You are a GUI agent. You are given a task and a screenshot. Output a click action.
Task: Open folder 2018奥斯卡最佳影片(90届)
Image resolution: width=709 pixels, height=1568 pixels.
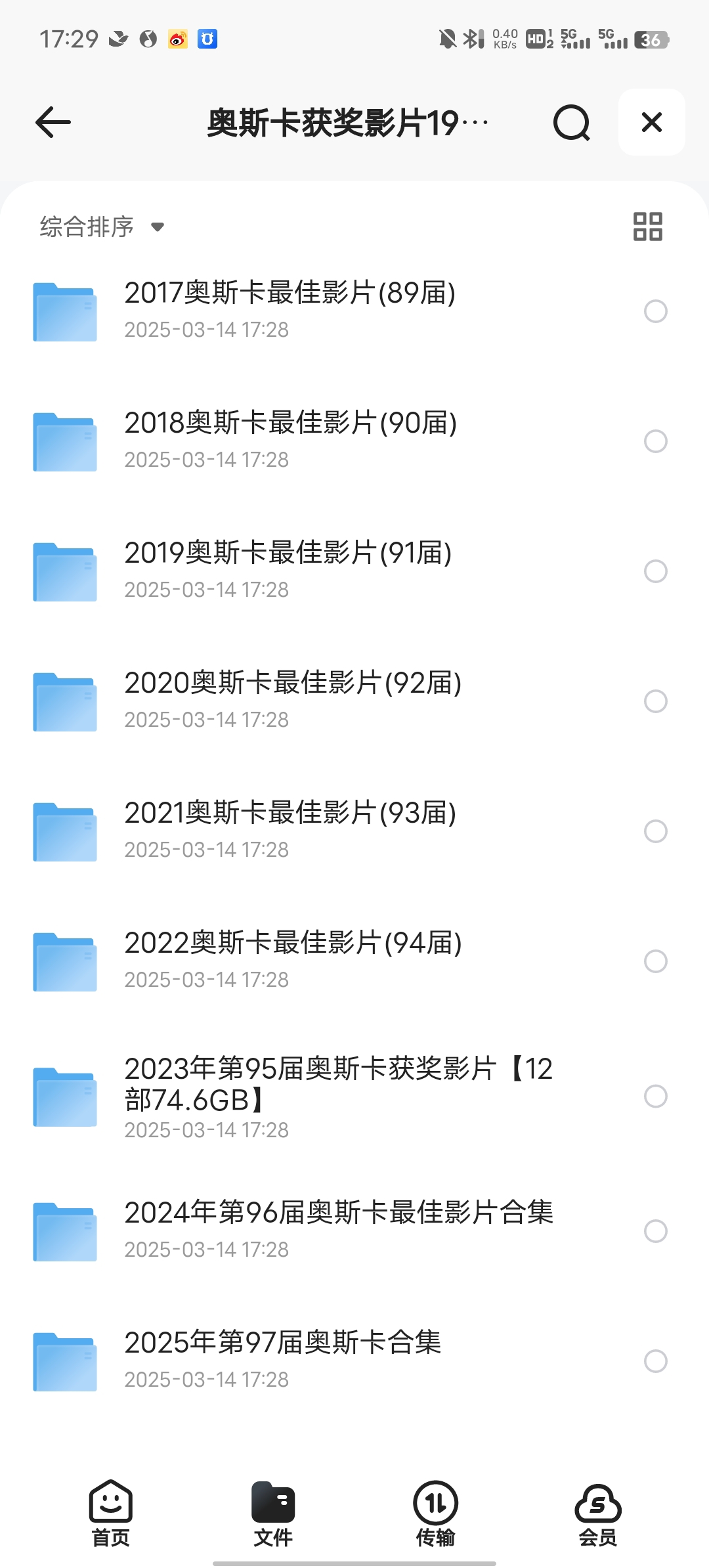point(354,441)
